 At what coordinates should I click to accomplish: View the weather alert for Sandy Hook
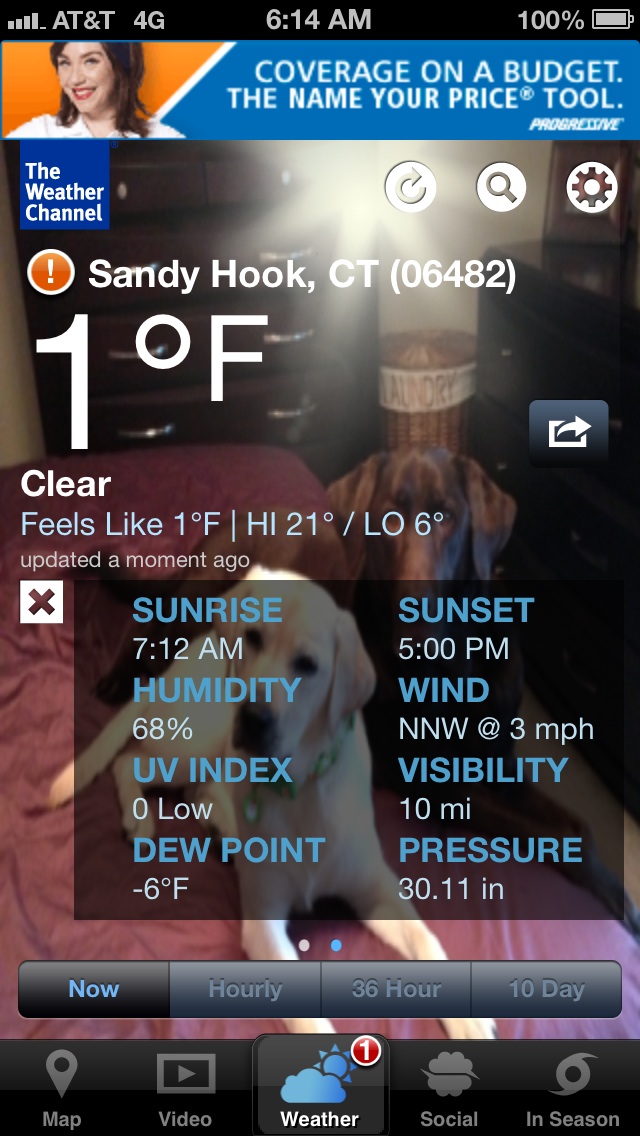point(51,273)
